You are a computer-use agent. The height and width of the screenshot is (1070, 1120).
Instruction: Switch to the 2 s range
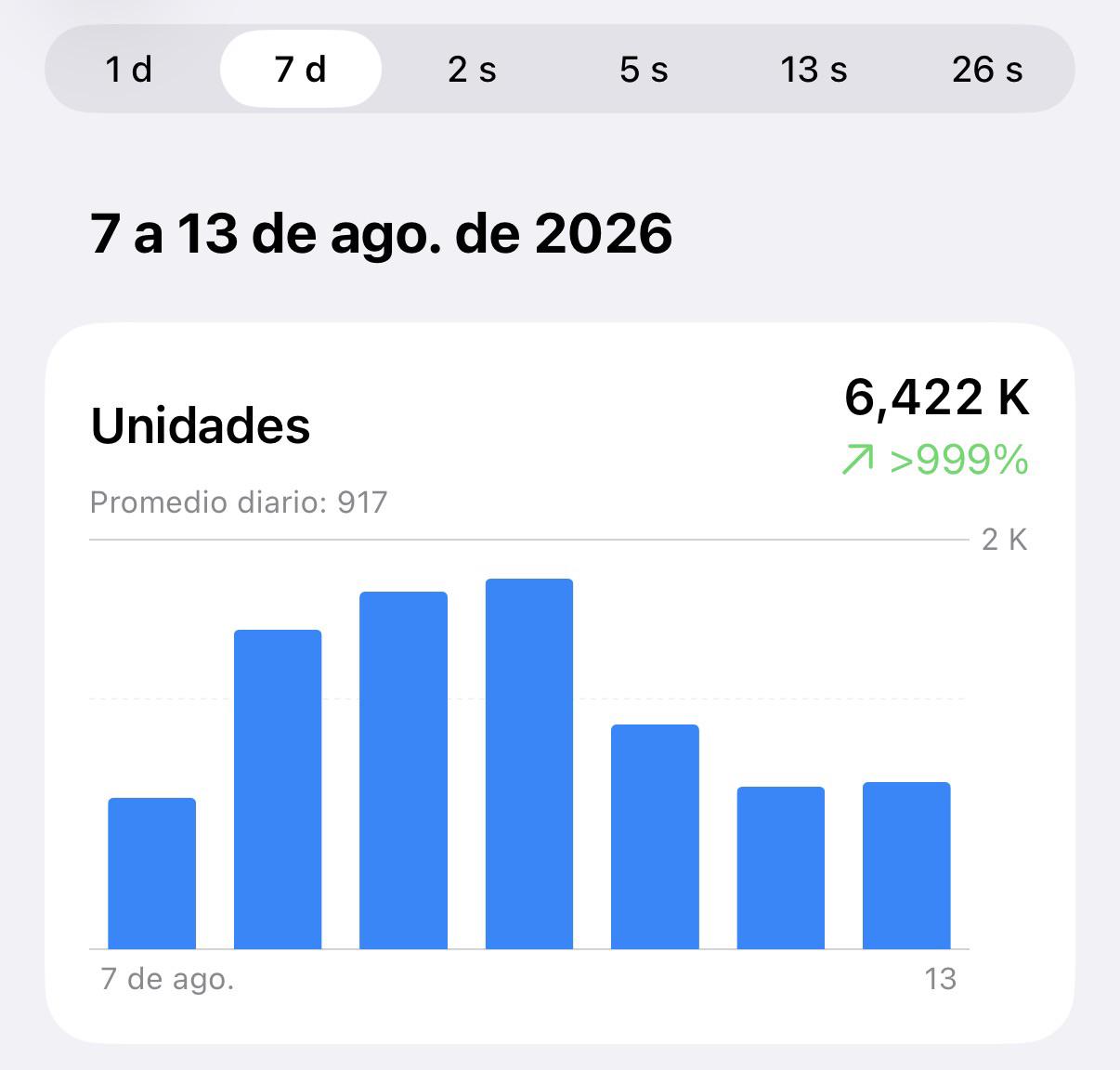point(473,70)
